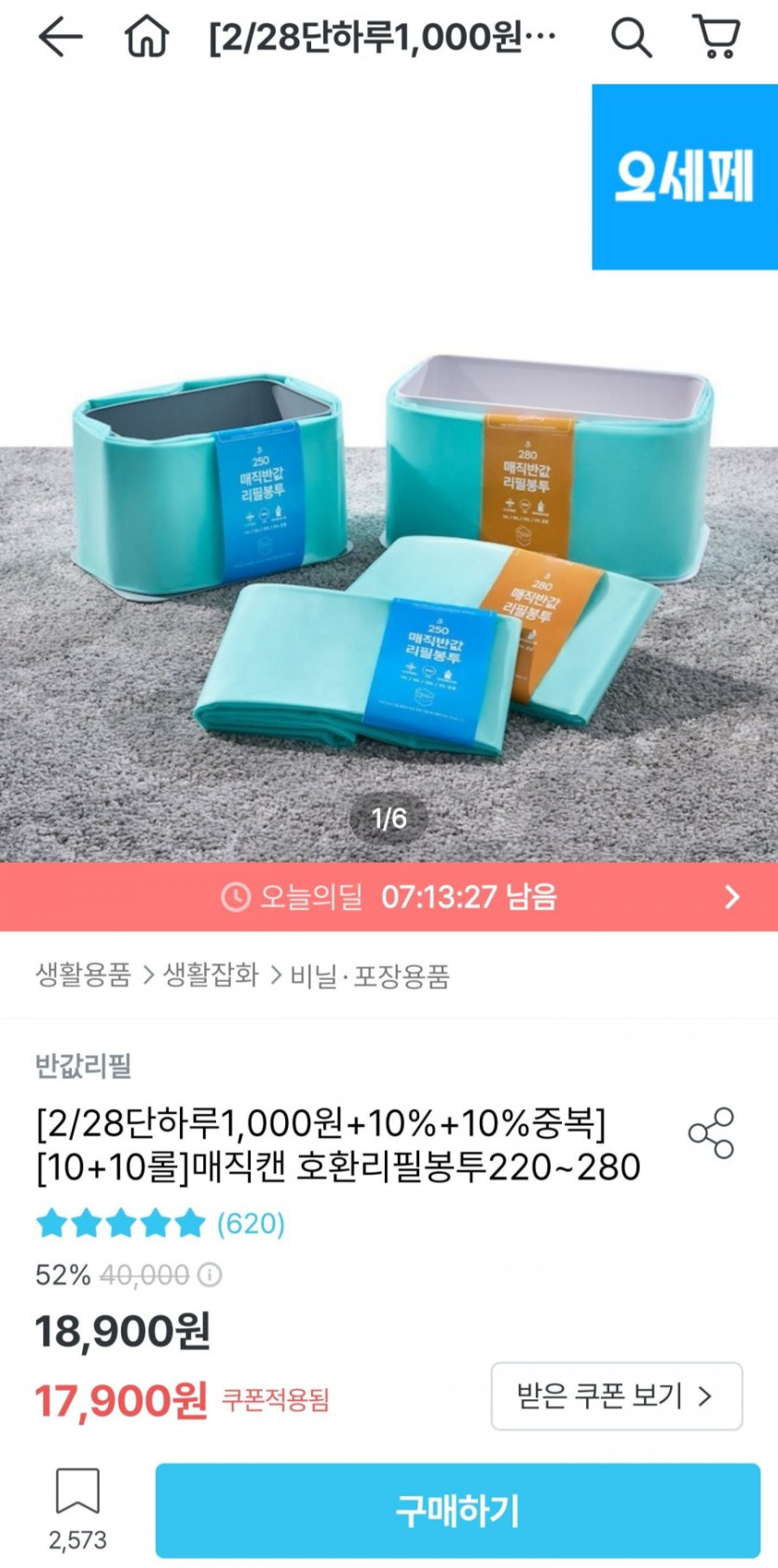View the 620 star reviews

[159, 1223]
